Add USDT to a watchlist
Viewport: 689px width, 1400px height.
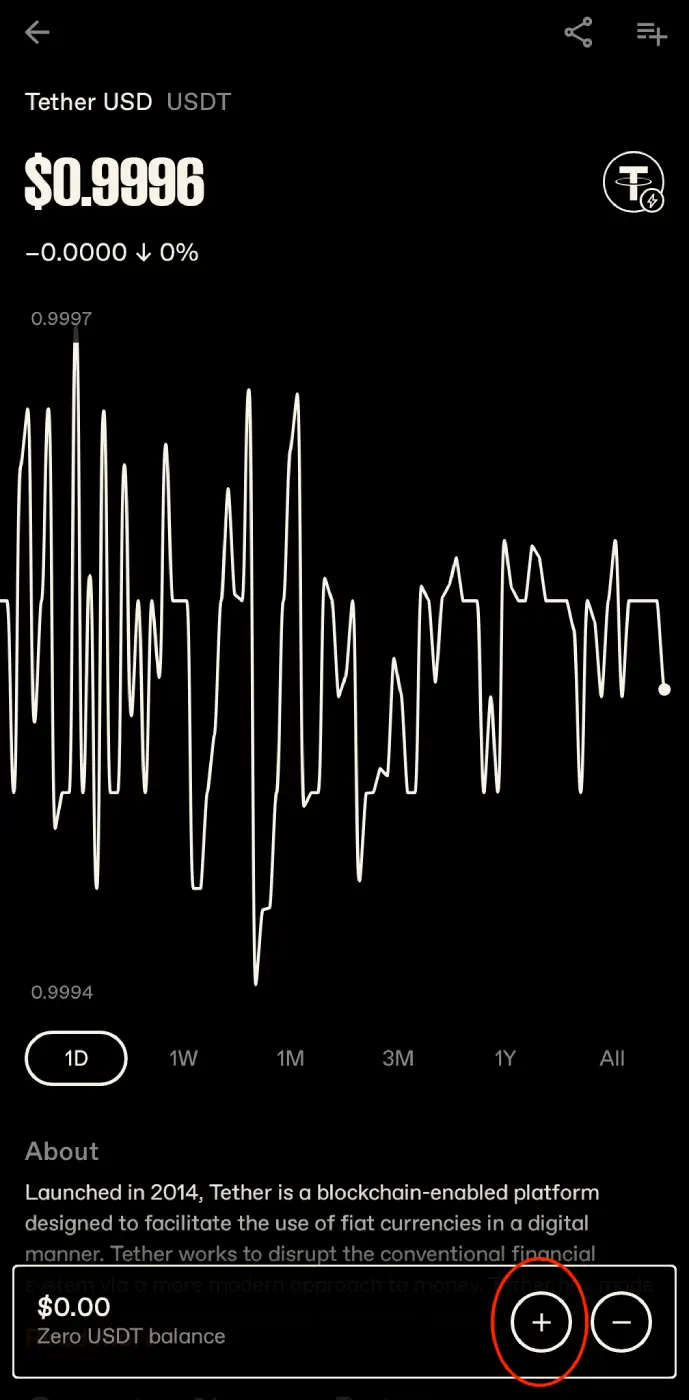click(x=651, y=33)
